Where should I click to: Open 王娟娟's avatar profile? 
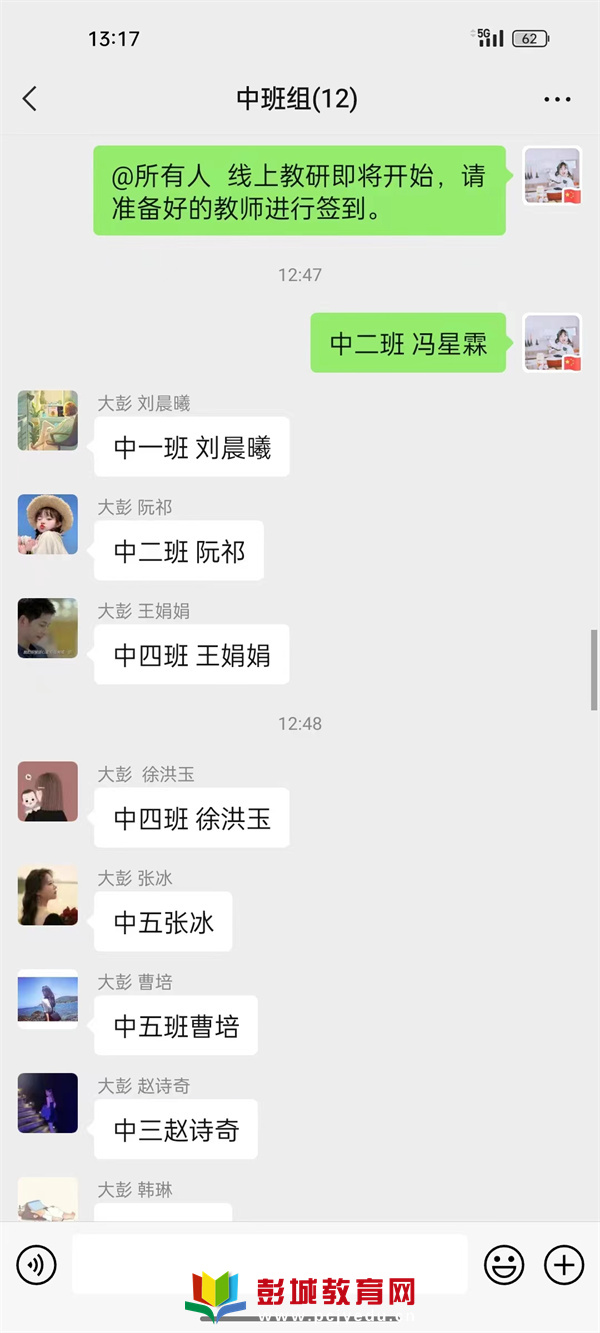[x=48, y=628]
